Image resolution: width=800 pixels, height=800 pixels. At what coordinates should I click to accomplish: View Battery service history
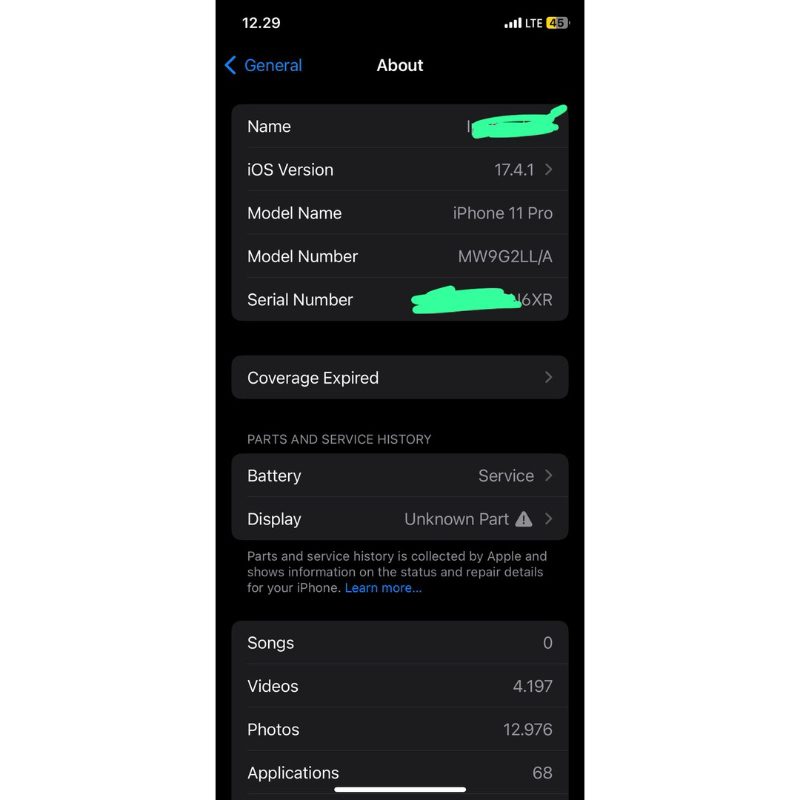coord(399,476)
